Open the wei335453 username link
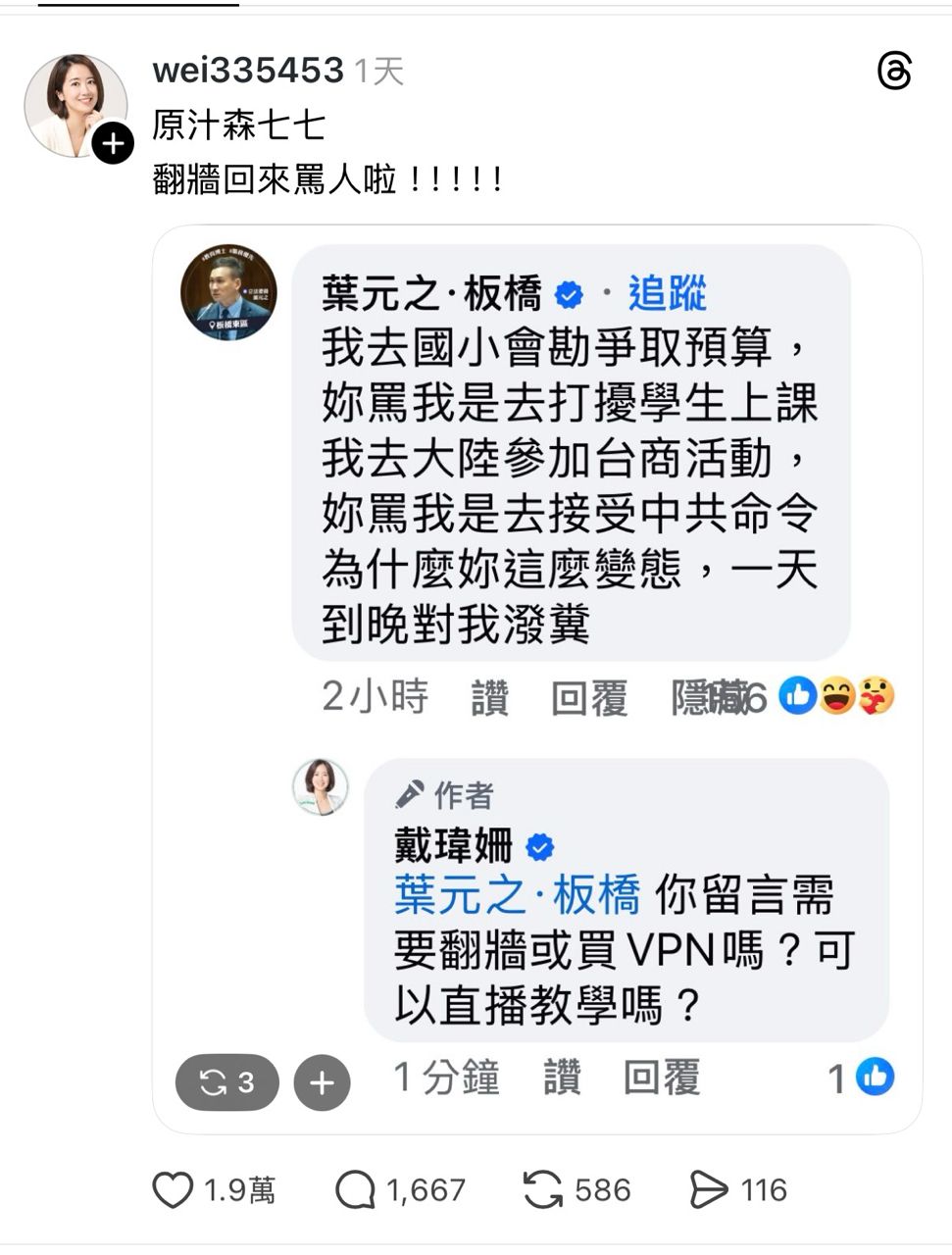Image resolution: width=952 pixels, height=1255 pixels. coord(248,71)
